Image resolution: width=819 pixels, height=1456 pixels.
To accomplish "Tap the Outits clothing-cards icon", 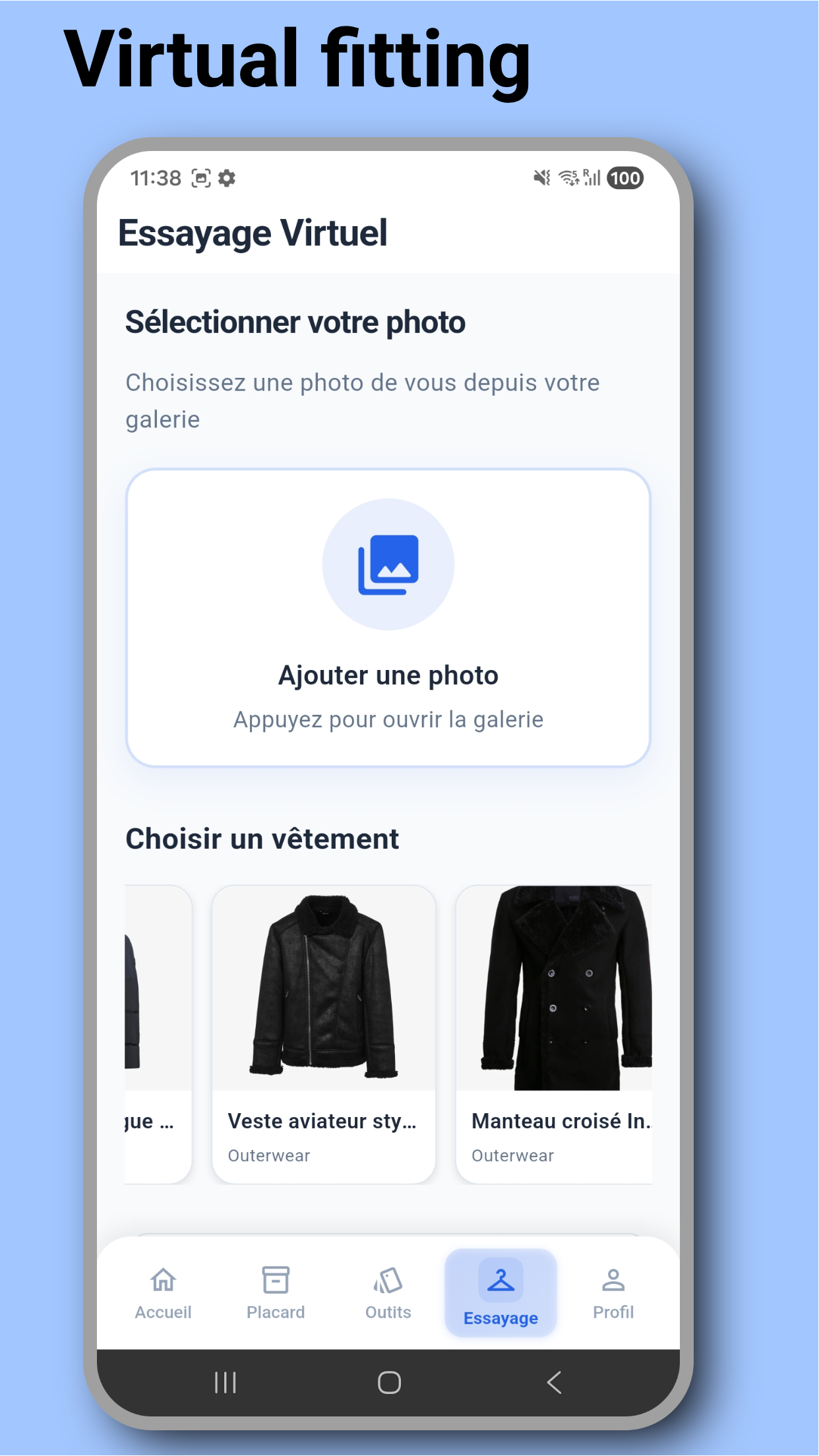I will click(x=386, y=1278).
